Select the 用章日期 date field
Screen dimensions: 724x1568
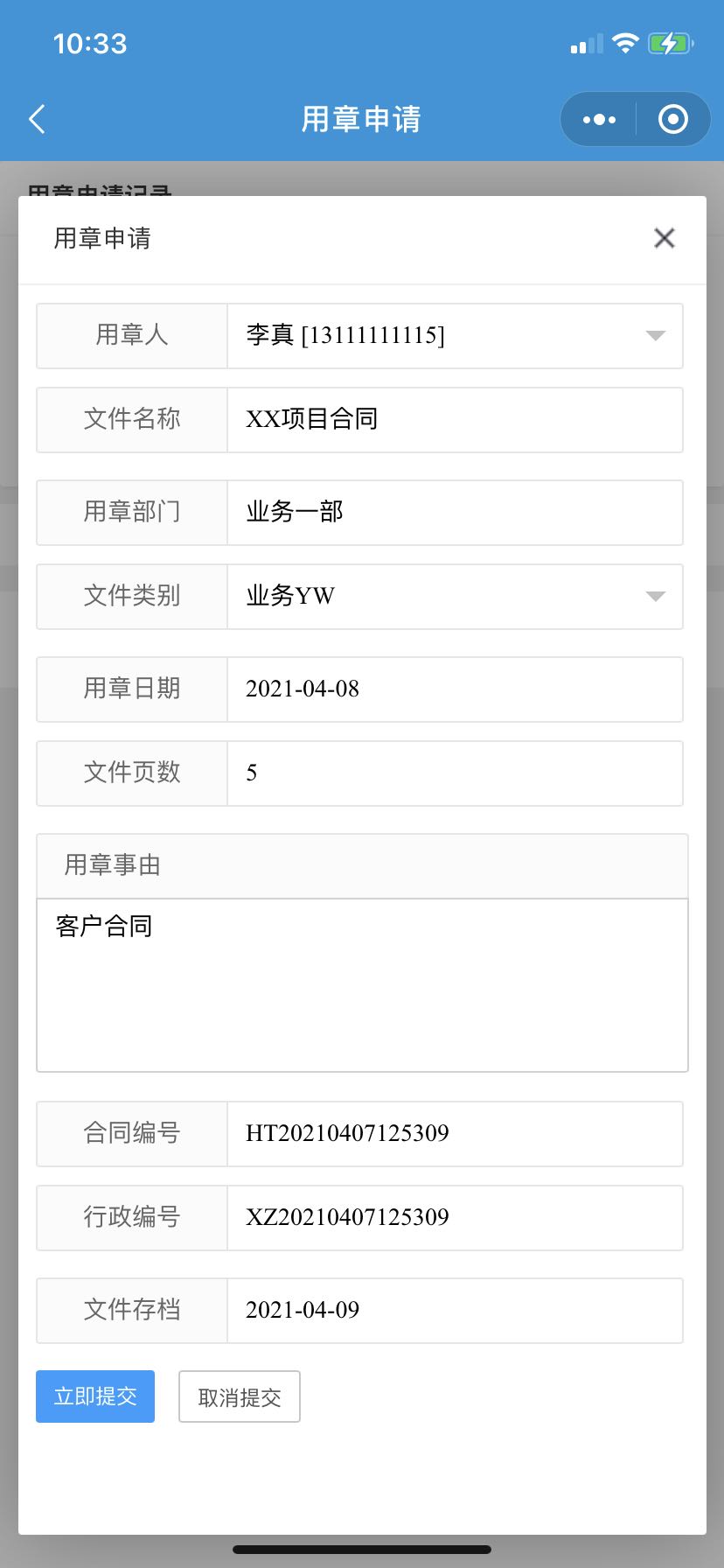tap(454, 689)
